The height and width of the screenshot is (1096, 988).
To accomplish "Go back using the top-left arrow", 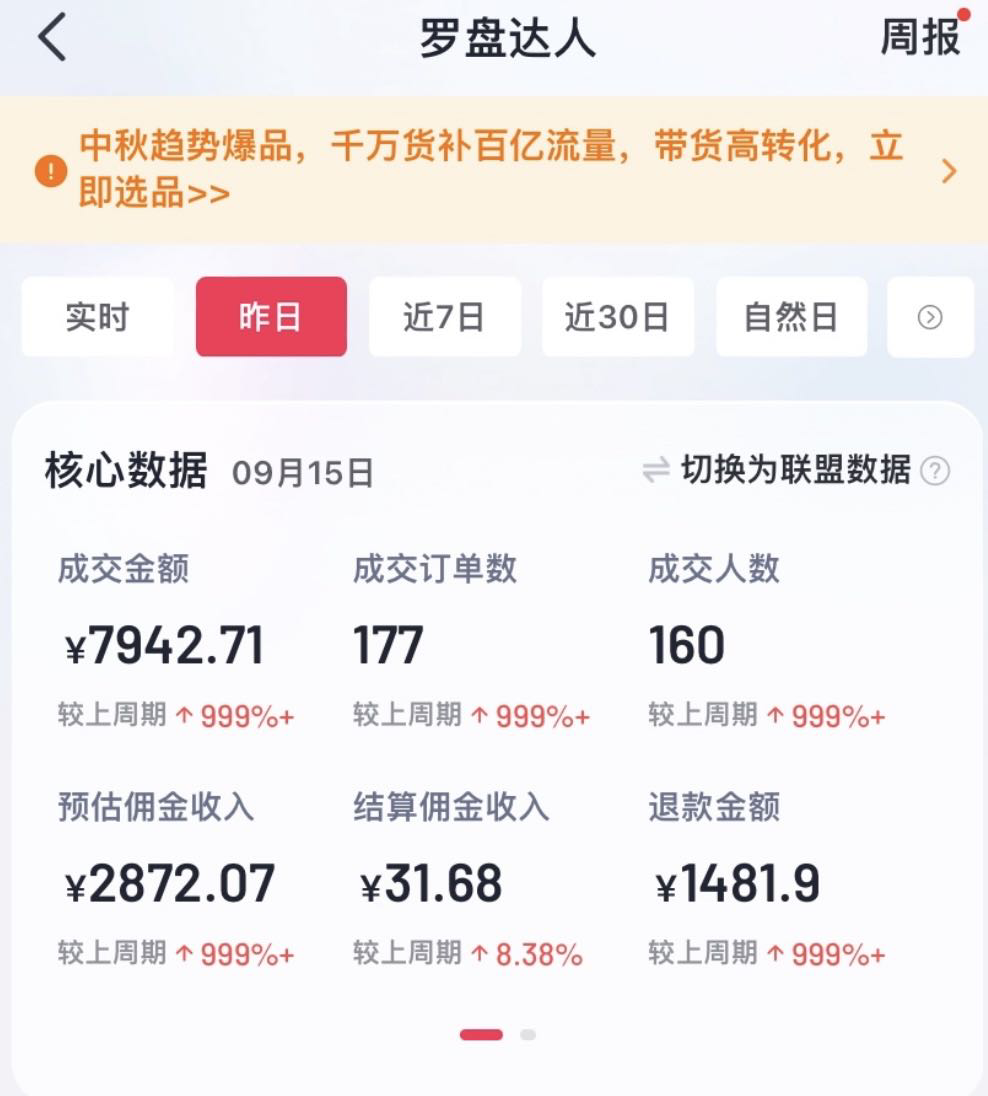I will click(52, 39).
